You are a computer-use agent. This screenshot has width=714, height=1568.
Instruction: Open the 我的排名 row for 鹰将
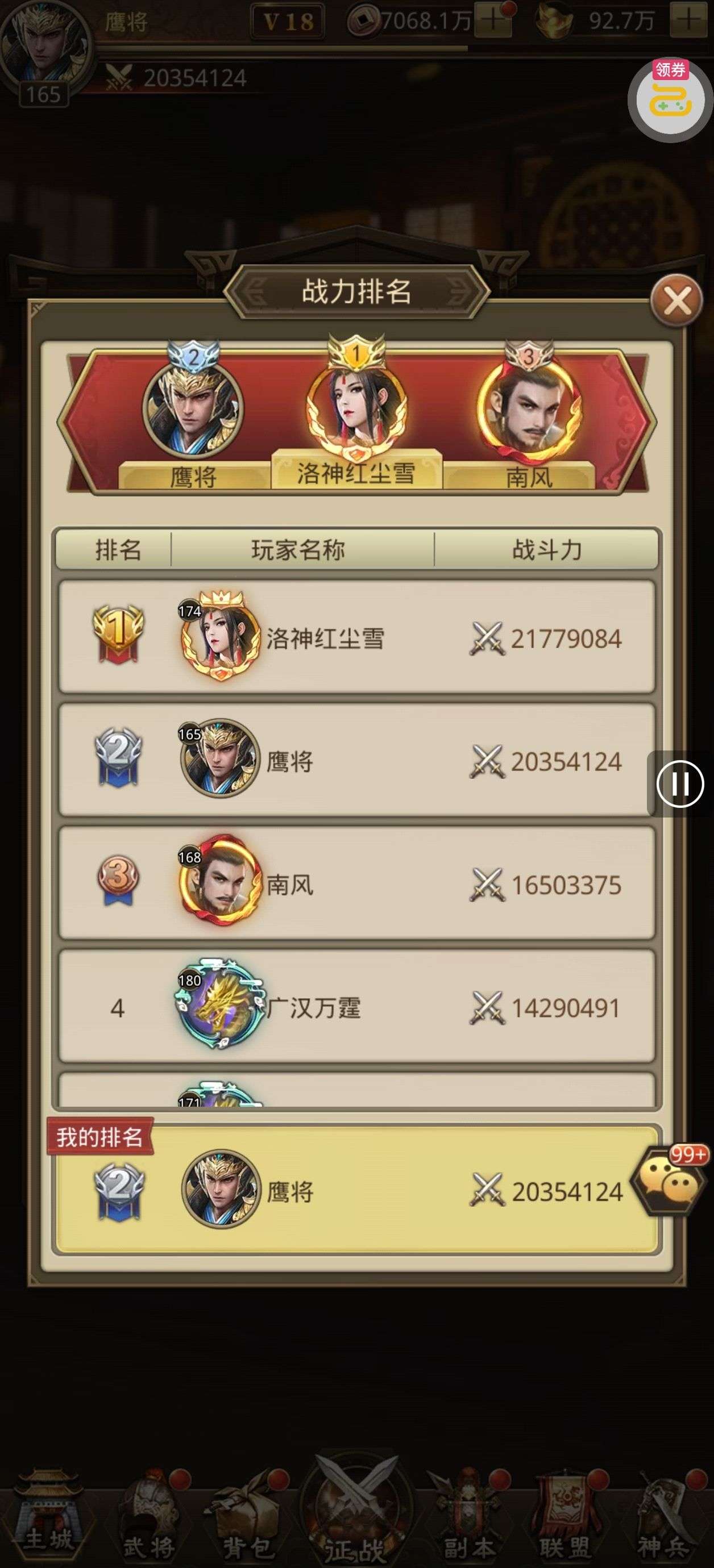(x=356, y=1191)
